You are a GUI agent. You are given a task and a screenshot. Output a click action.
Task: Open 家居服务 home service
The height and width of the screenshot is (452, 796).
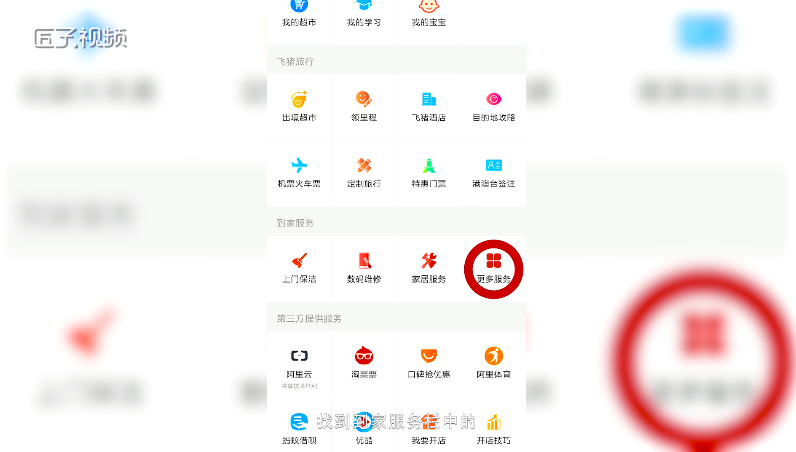coord(428,267)
